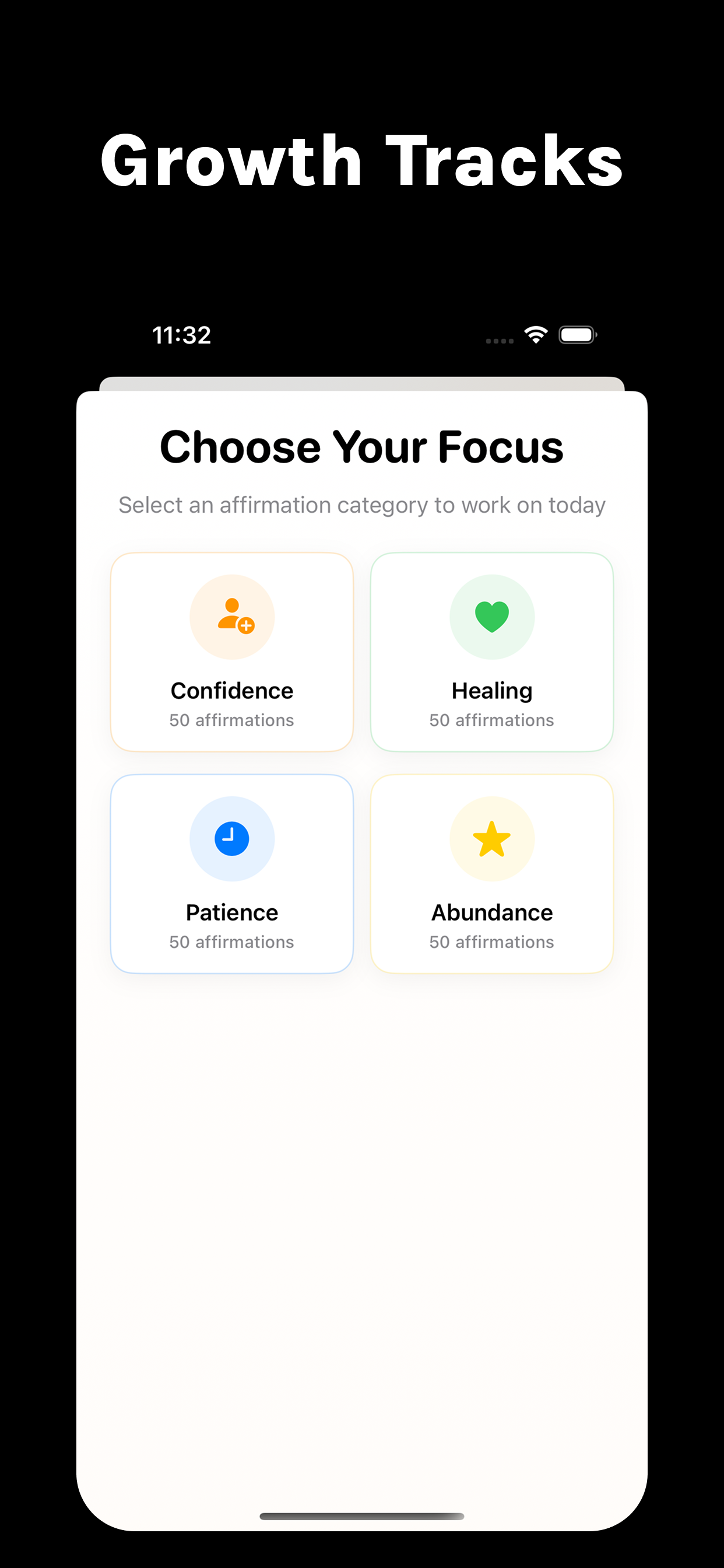Click '50 affirmations' under Confidence

click(x=231, y=719)
